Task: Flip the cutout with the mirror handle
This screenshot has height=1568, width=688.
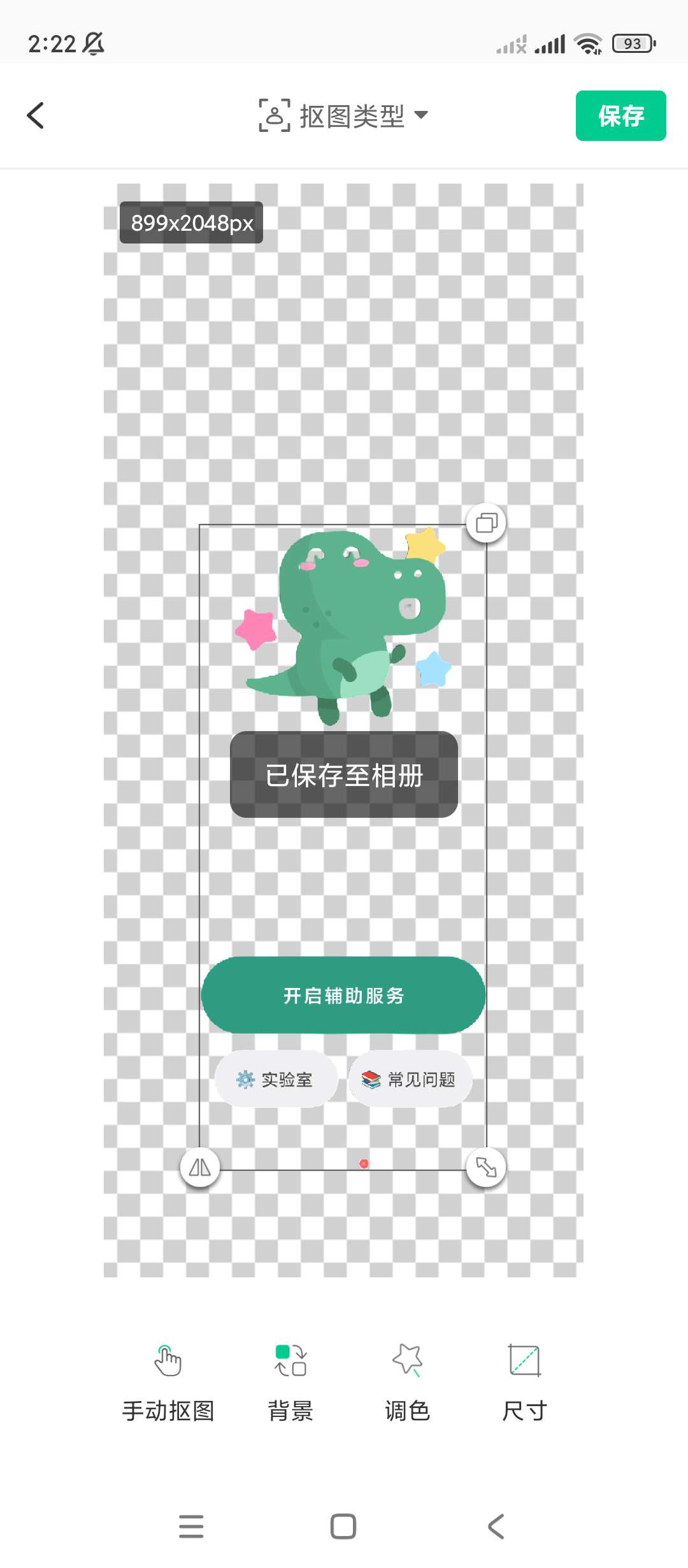Action: (200, 1168)
